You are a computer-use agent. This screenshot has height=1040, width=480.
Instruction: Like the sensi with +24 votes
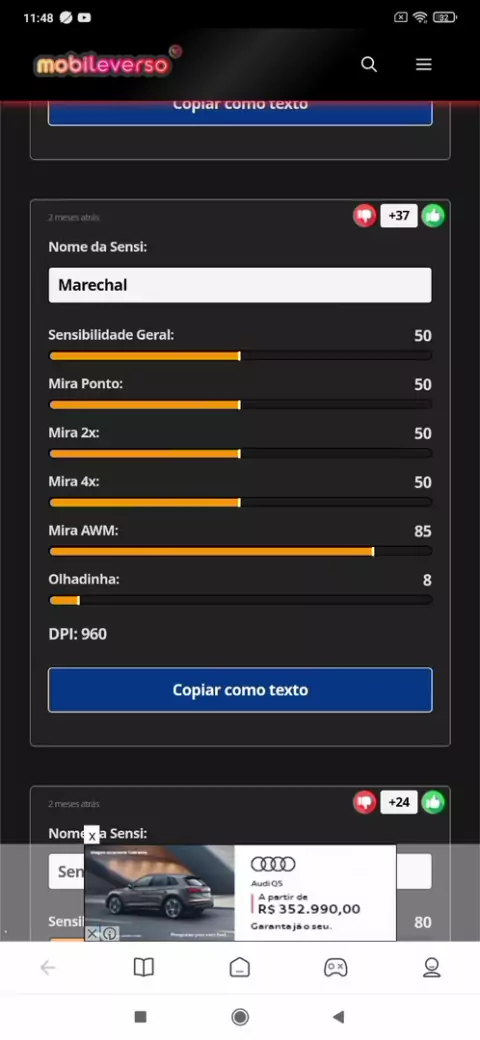[x=433, y=802]
